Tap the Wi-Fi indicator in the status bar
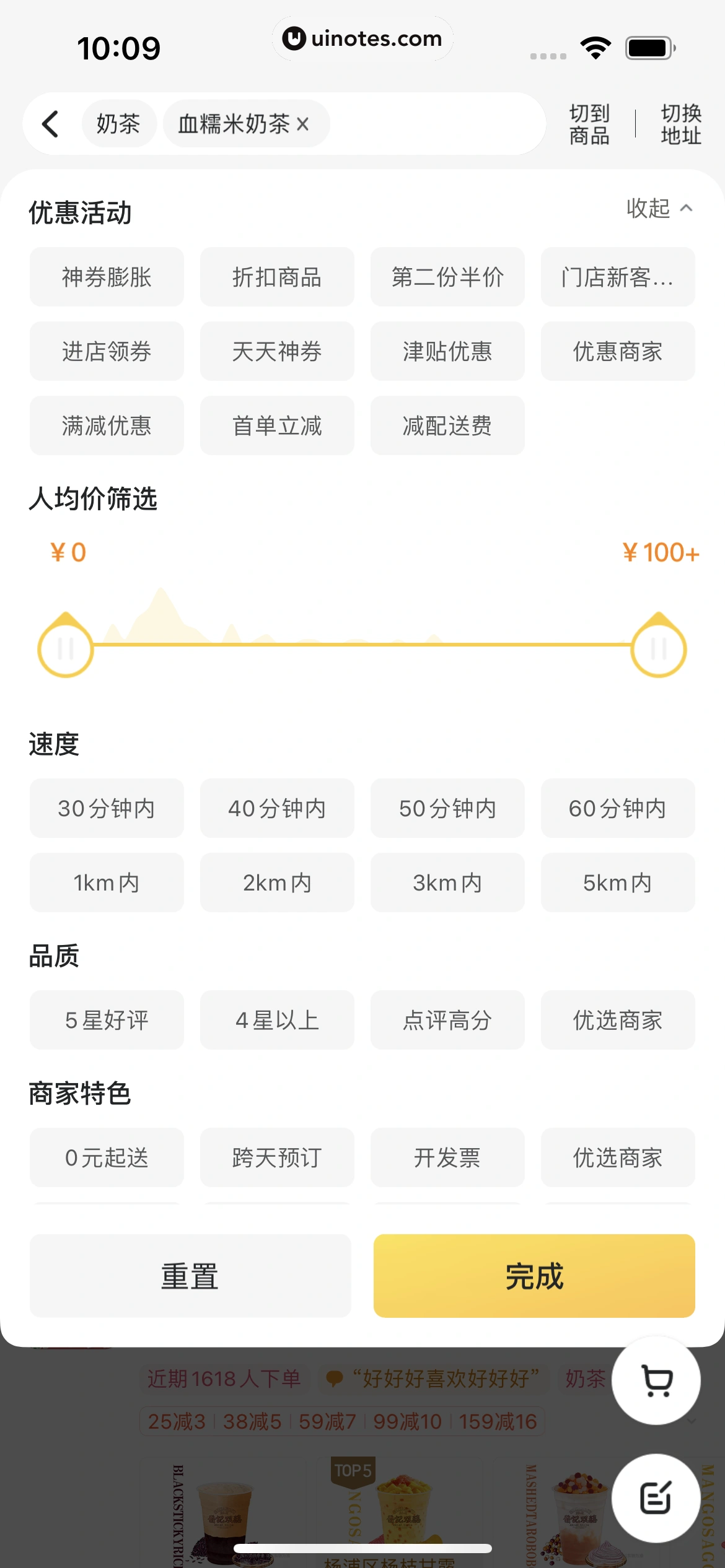Screen dimensions: 725x1568 pos(594,46)
